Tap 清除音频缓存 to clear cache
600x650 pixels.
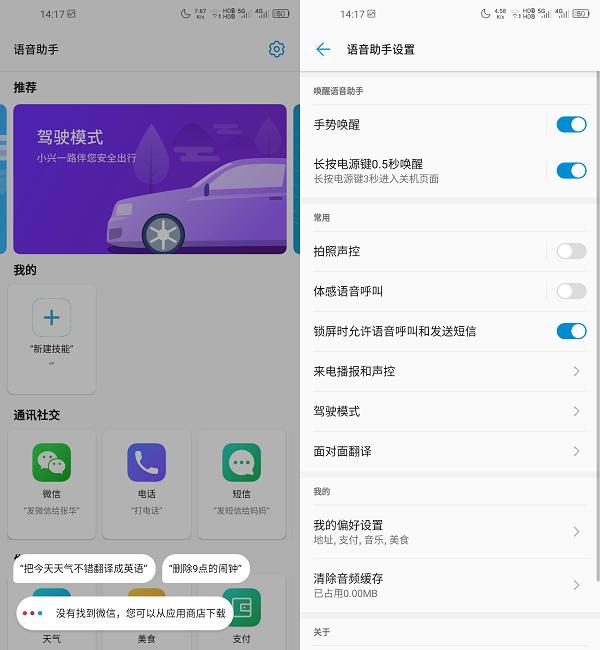click(448, 585)
